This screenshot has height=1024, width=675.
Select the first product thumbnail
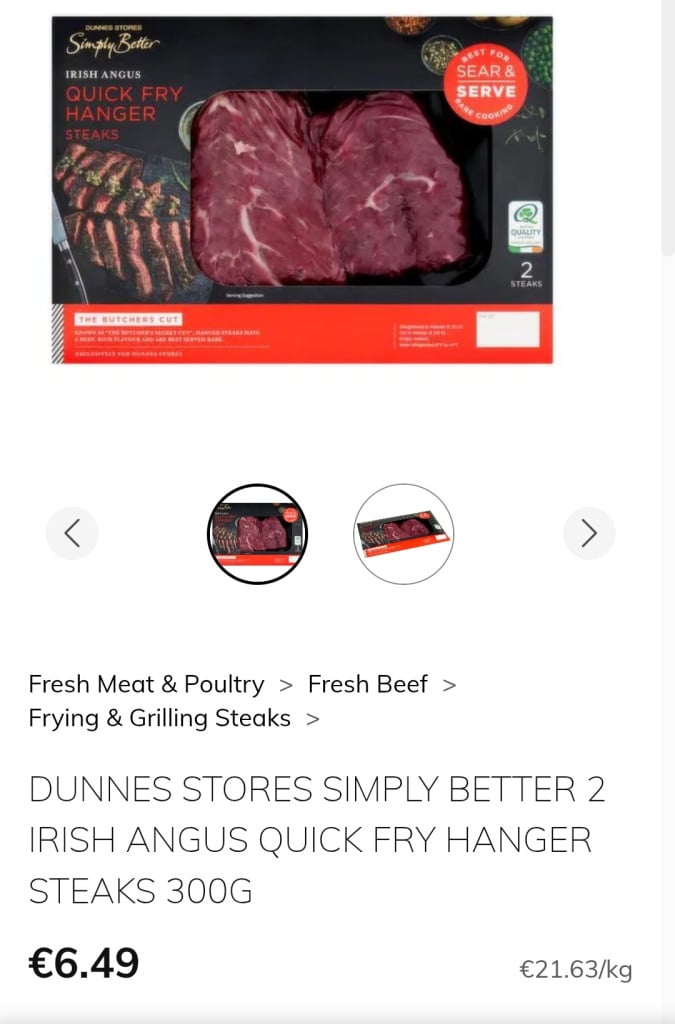(x=257, y=533)
